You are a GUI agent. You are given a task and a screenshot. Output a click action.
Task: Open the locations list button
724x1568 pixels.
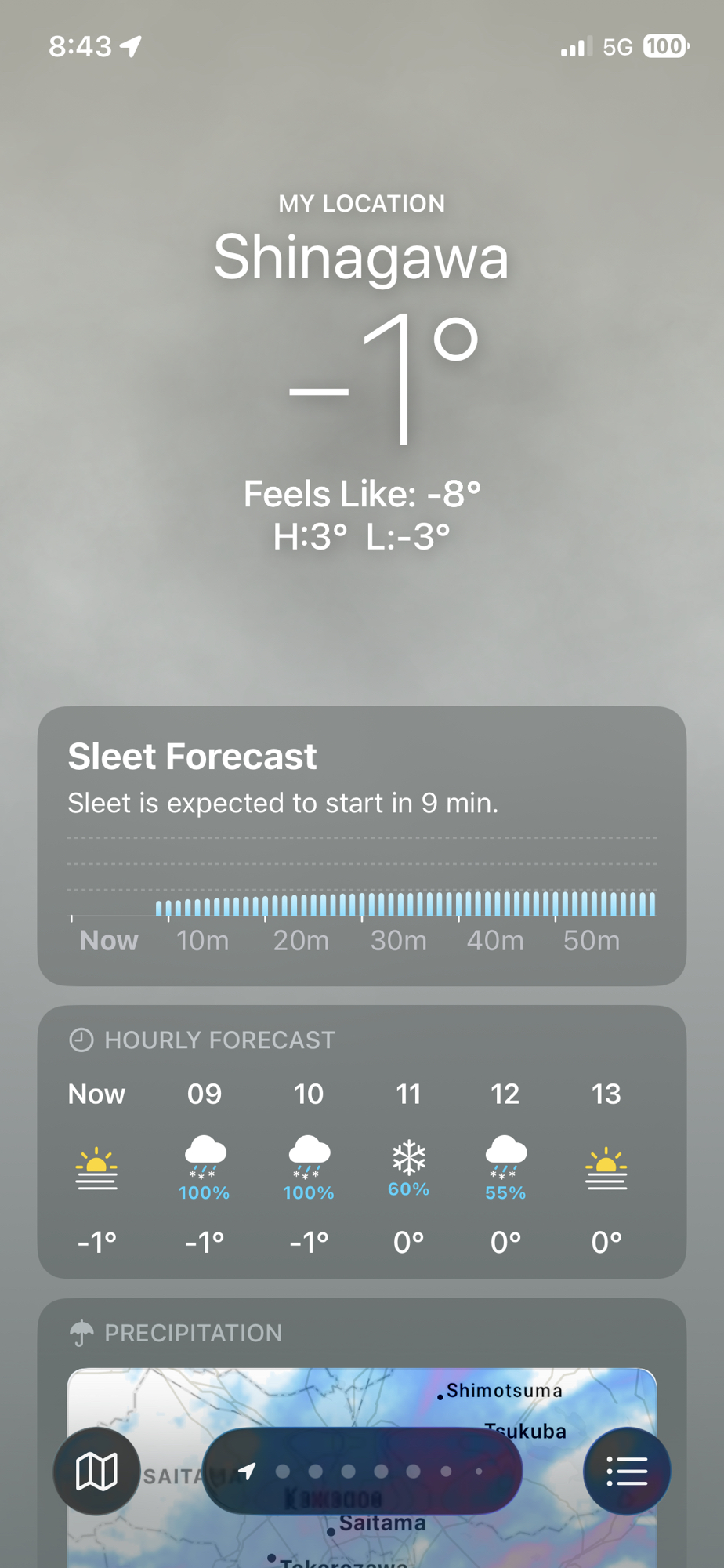627,1471
